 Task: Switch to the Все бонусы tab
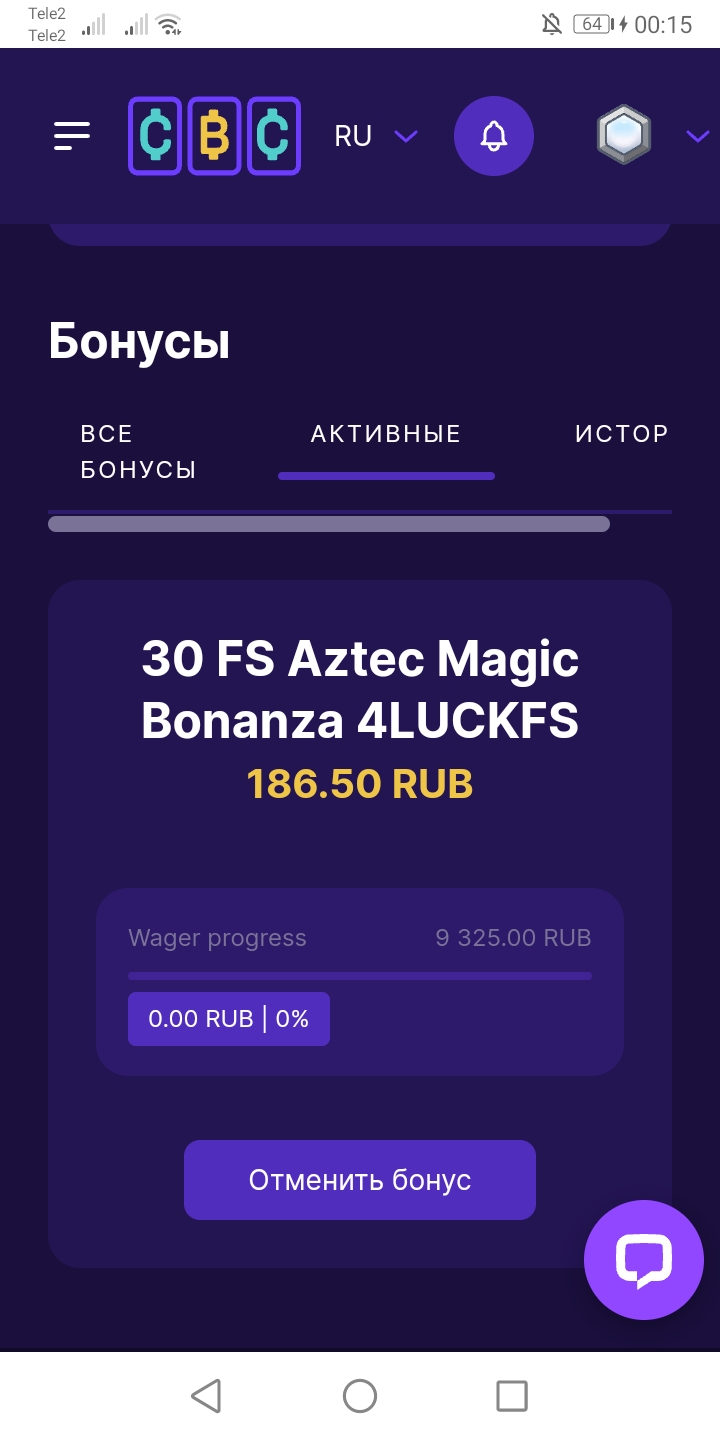click(138, 451)
